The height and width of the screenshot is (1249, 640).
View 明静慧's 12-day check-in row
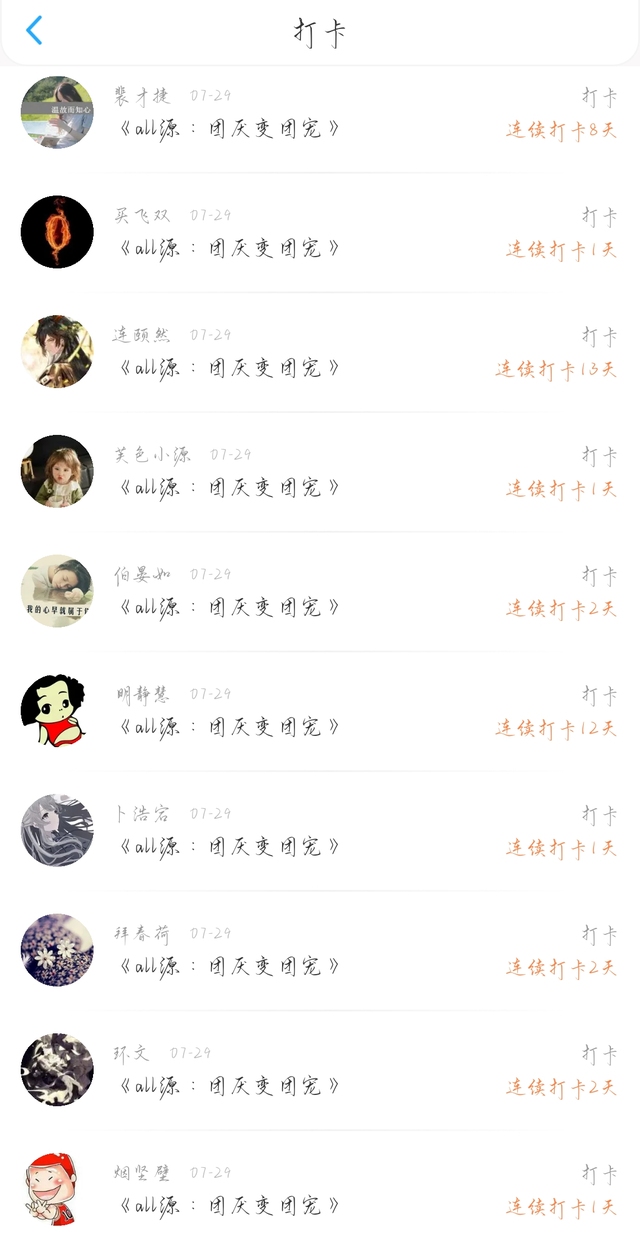coord(320,710)
